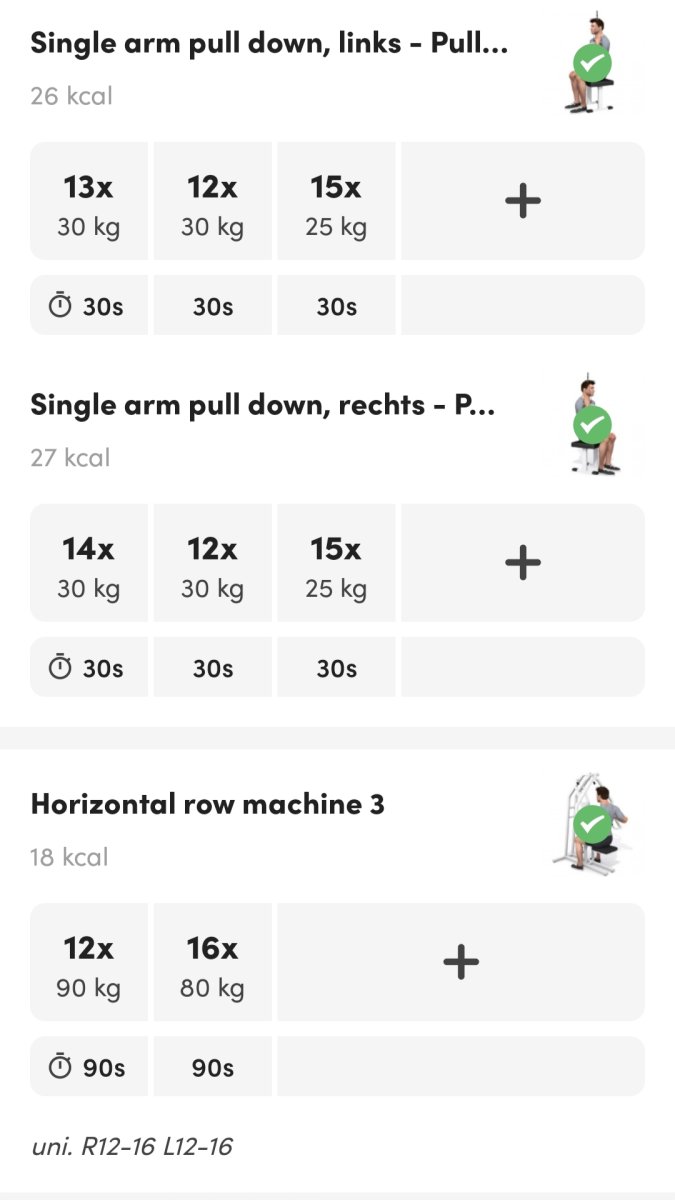Change the first 90s rest timer
This screenshot has width=675, height=1200.
(x=89, y=1067)
